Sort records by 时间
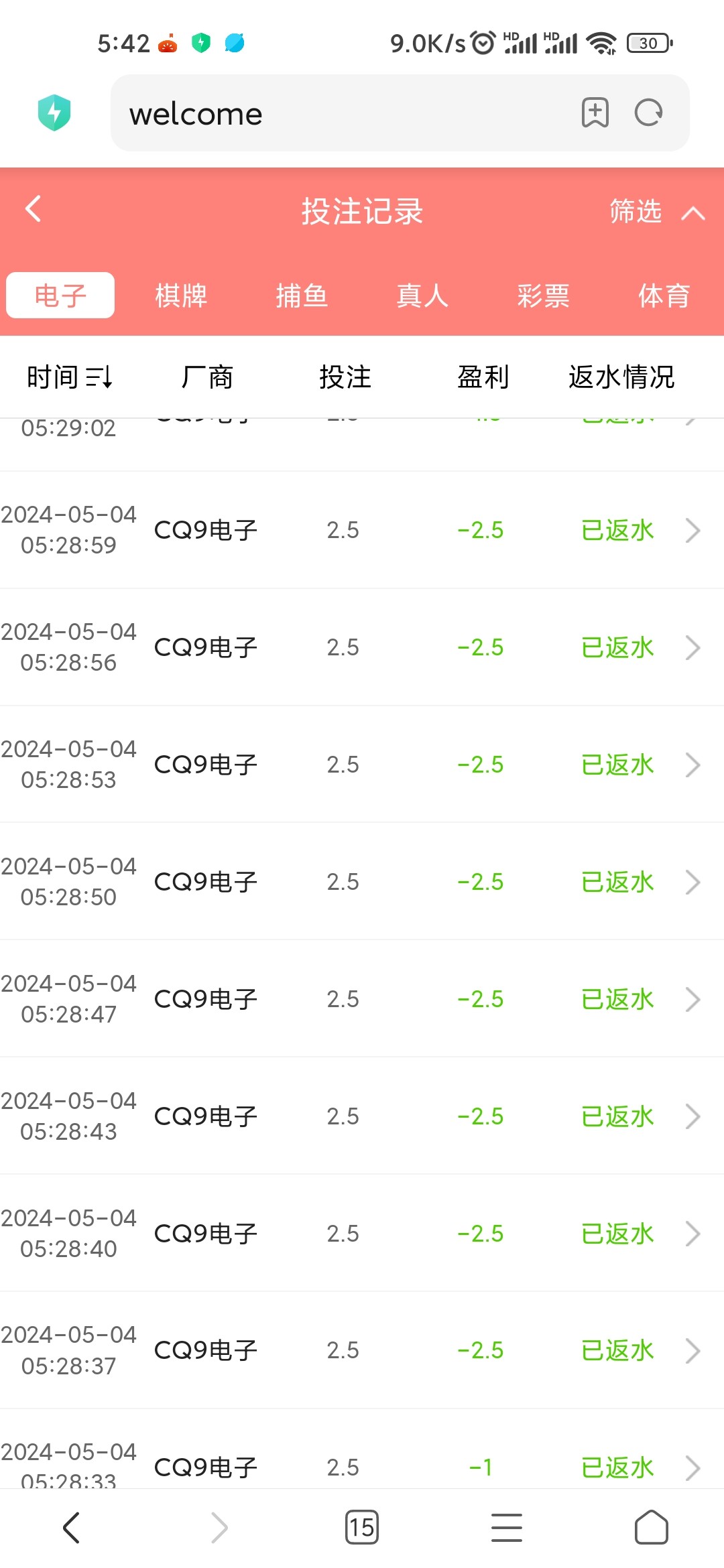 (x=69, y=377)
